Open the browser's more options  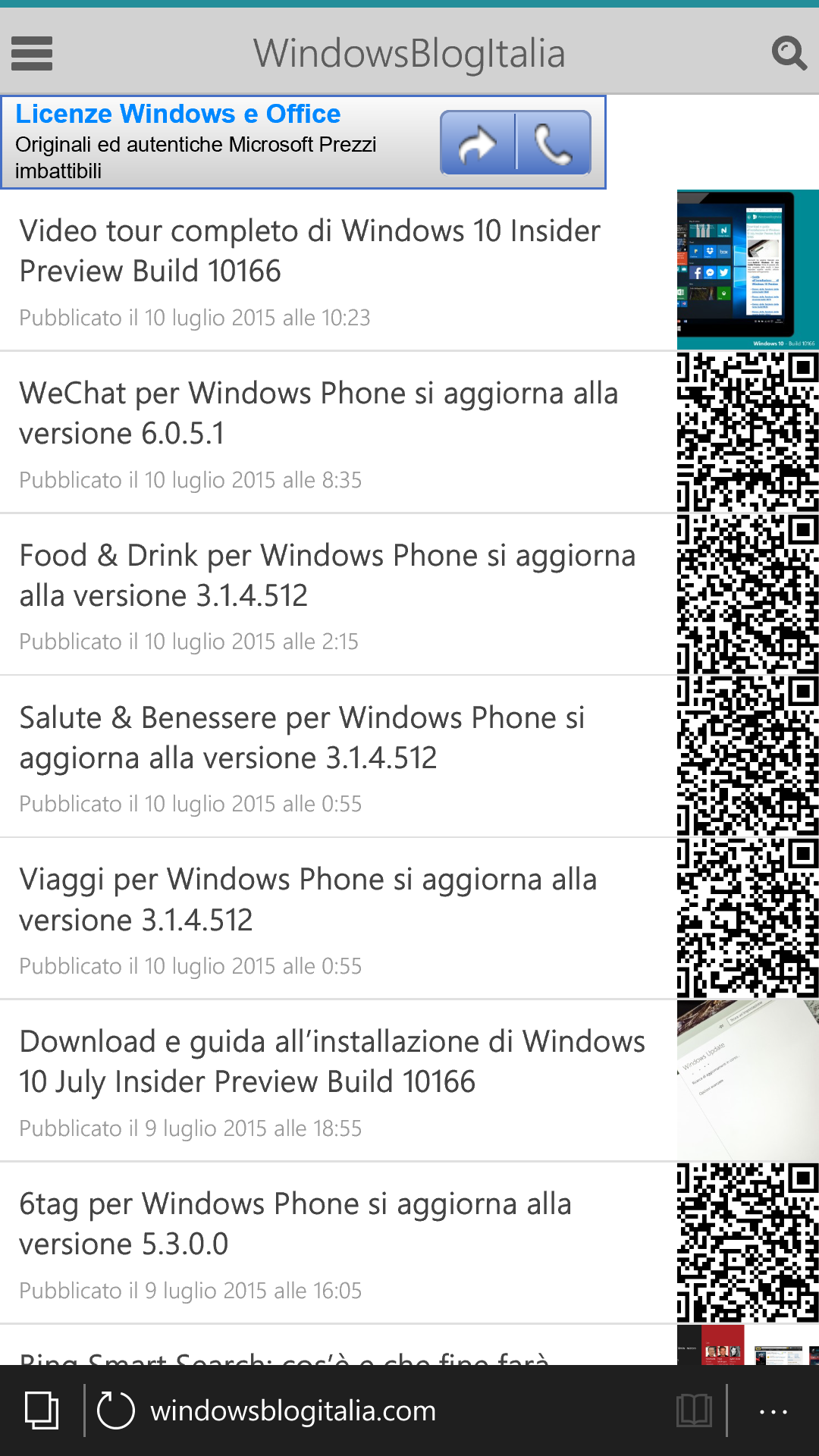point(773,1411)
